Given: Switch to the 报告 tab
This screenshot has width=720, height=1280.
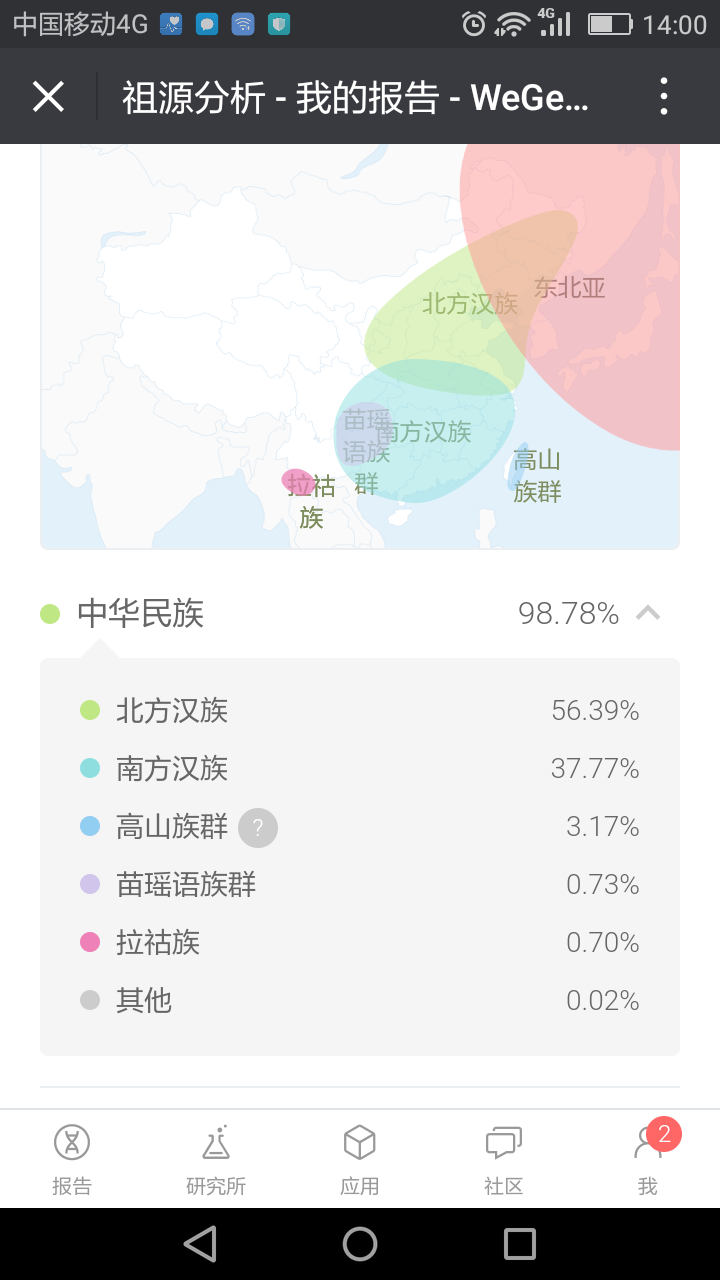Looking at the screenshot, I should (72, 1158).
